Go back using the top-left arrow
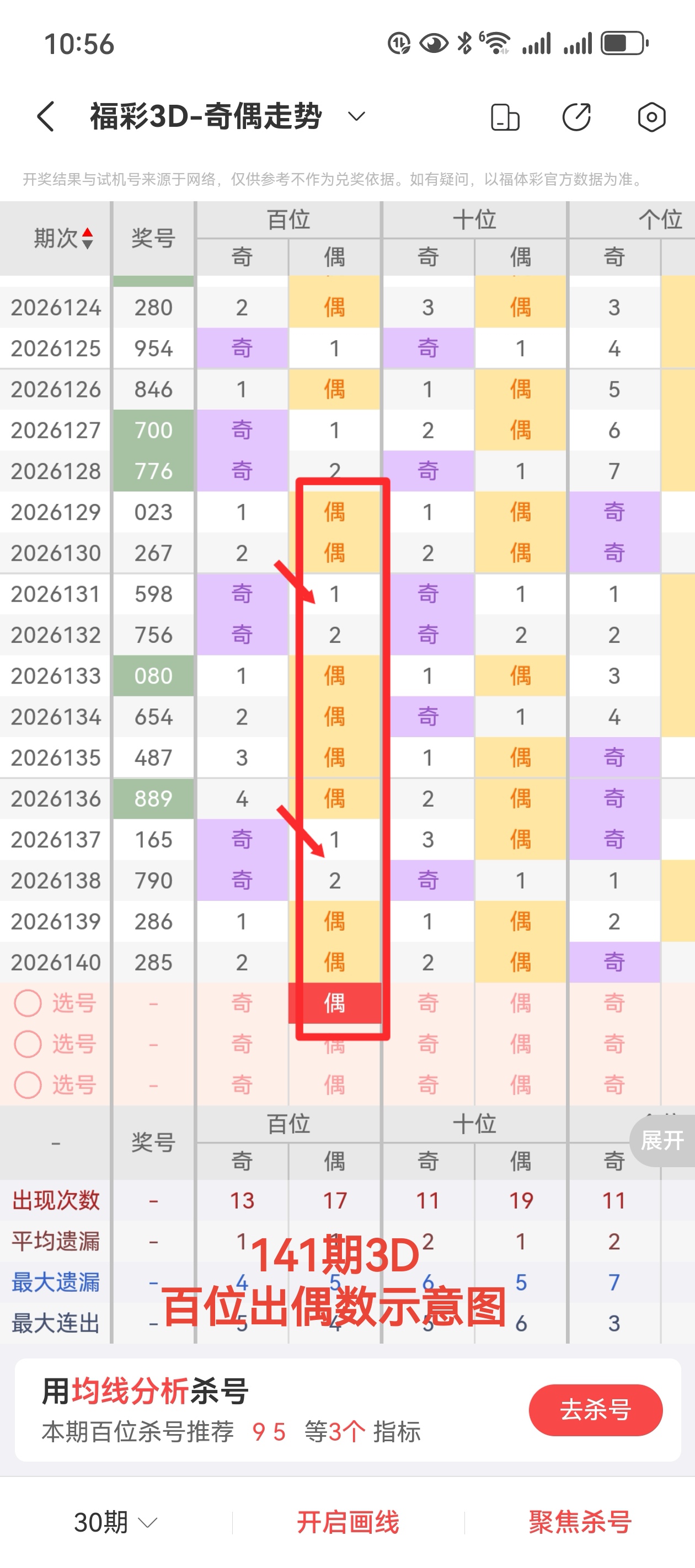The height and width of the screenshot is (1568, 695). (46, 116)
